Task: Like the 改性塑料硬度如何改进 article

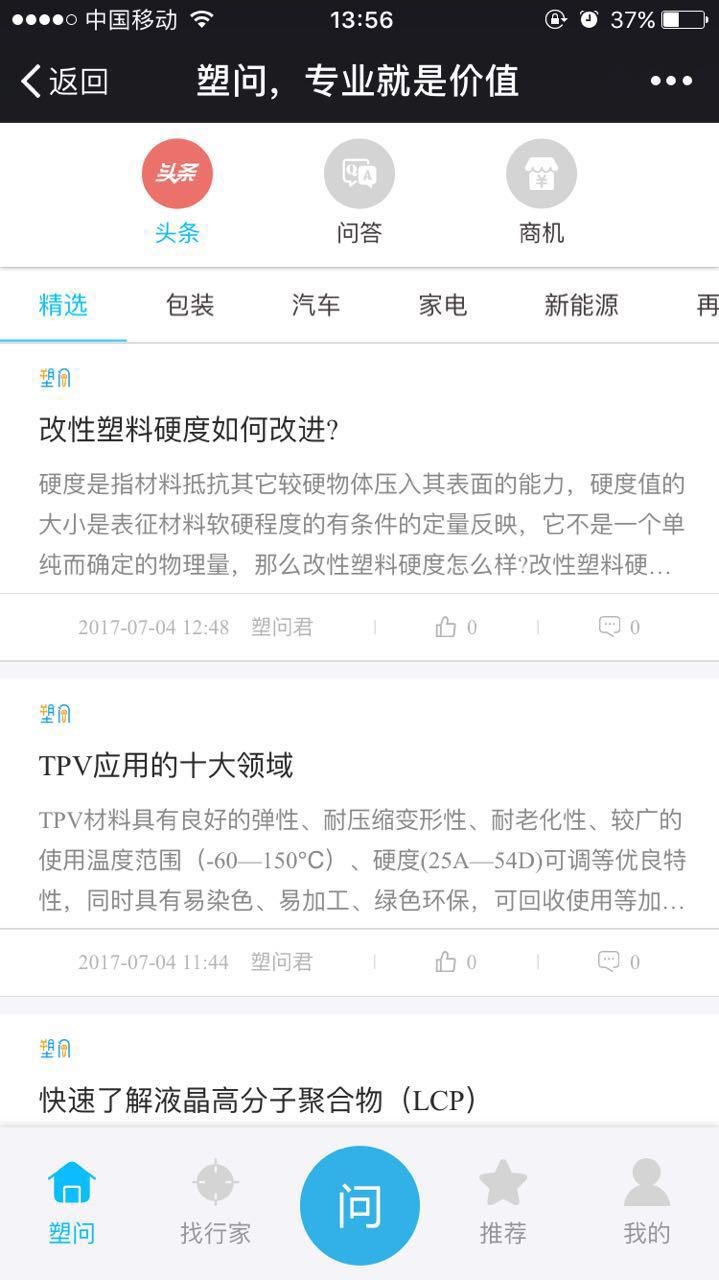Action: pos(455,627)
